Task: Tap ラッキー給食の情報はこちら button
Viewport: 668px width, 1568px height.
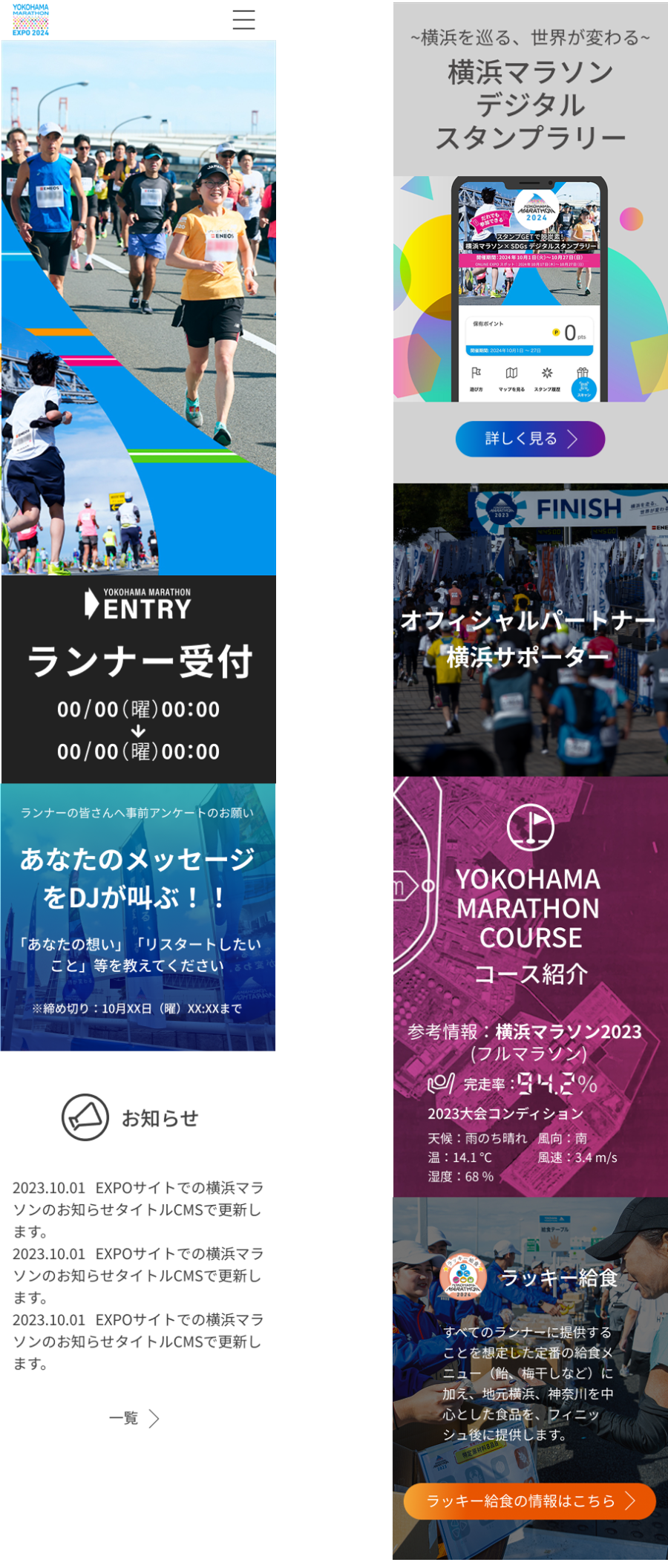Action: coord(530,1500)
